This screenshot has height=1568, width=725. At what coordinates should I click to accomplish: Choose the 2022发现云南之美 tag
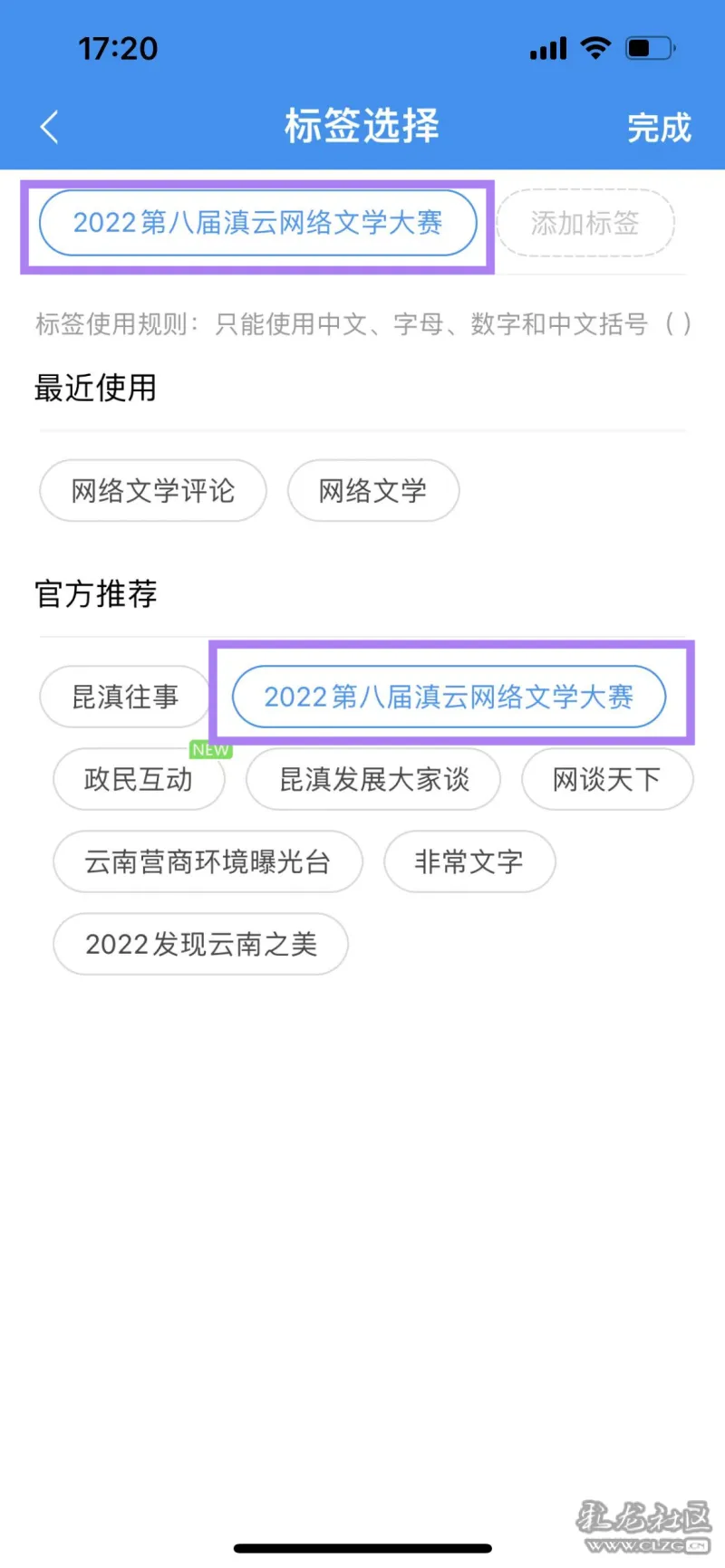pos(200,944)
